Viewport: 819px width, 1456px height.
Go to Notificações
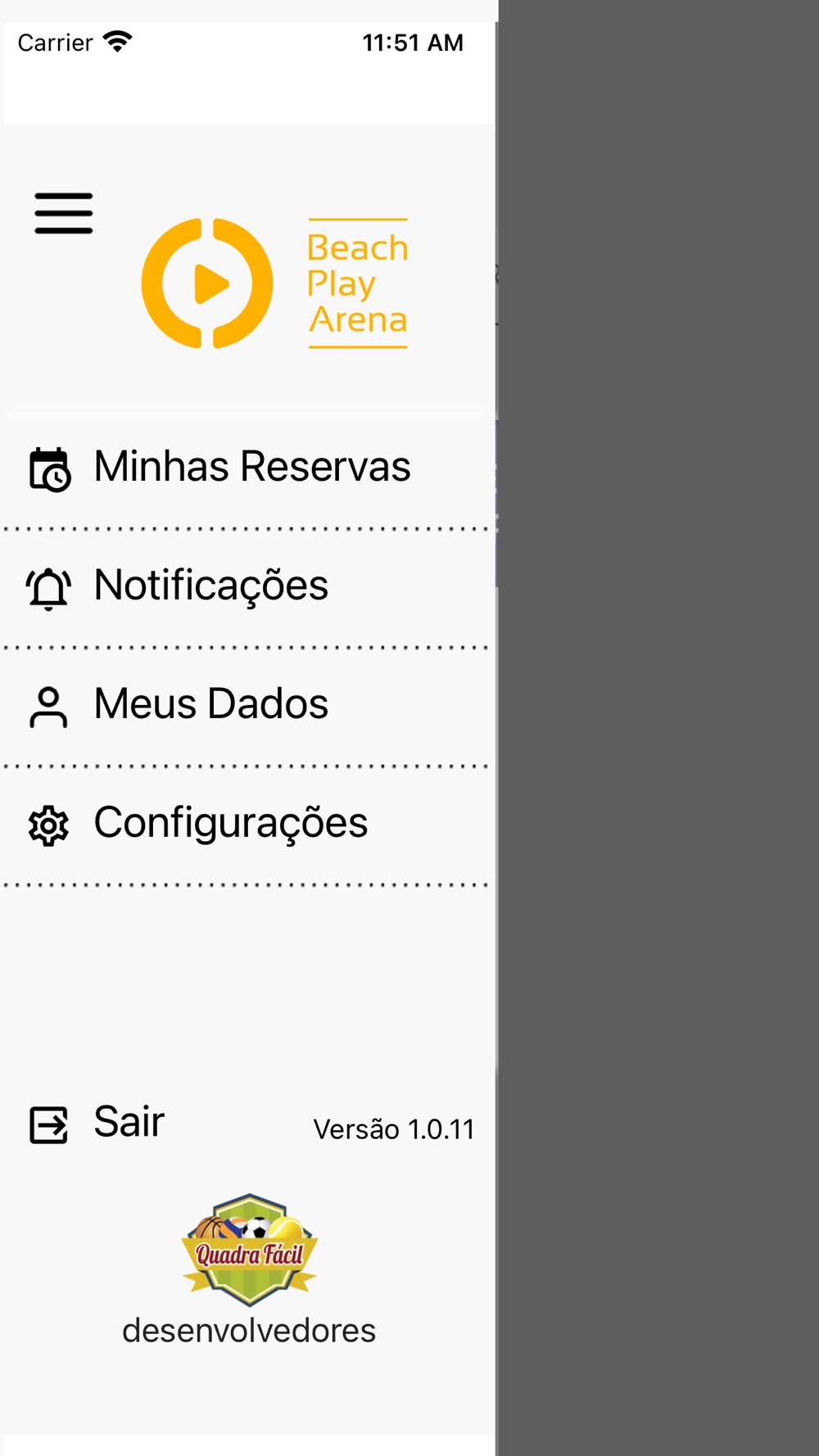247,587
